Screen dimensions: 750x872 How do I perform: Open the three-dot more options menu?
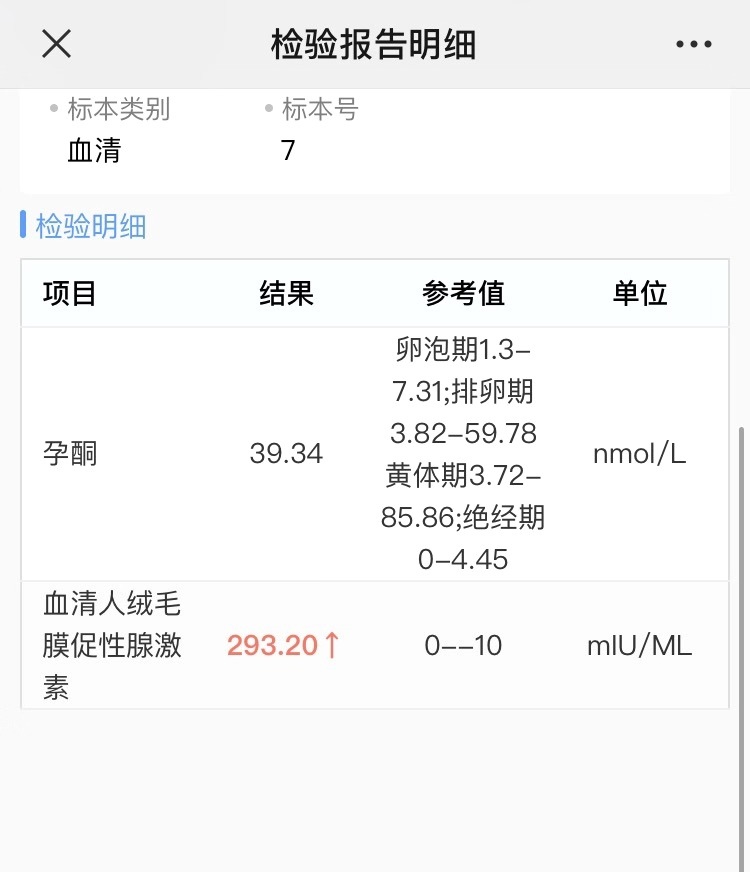click(x=693, y=44)
